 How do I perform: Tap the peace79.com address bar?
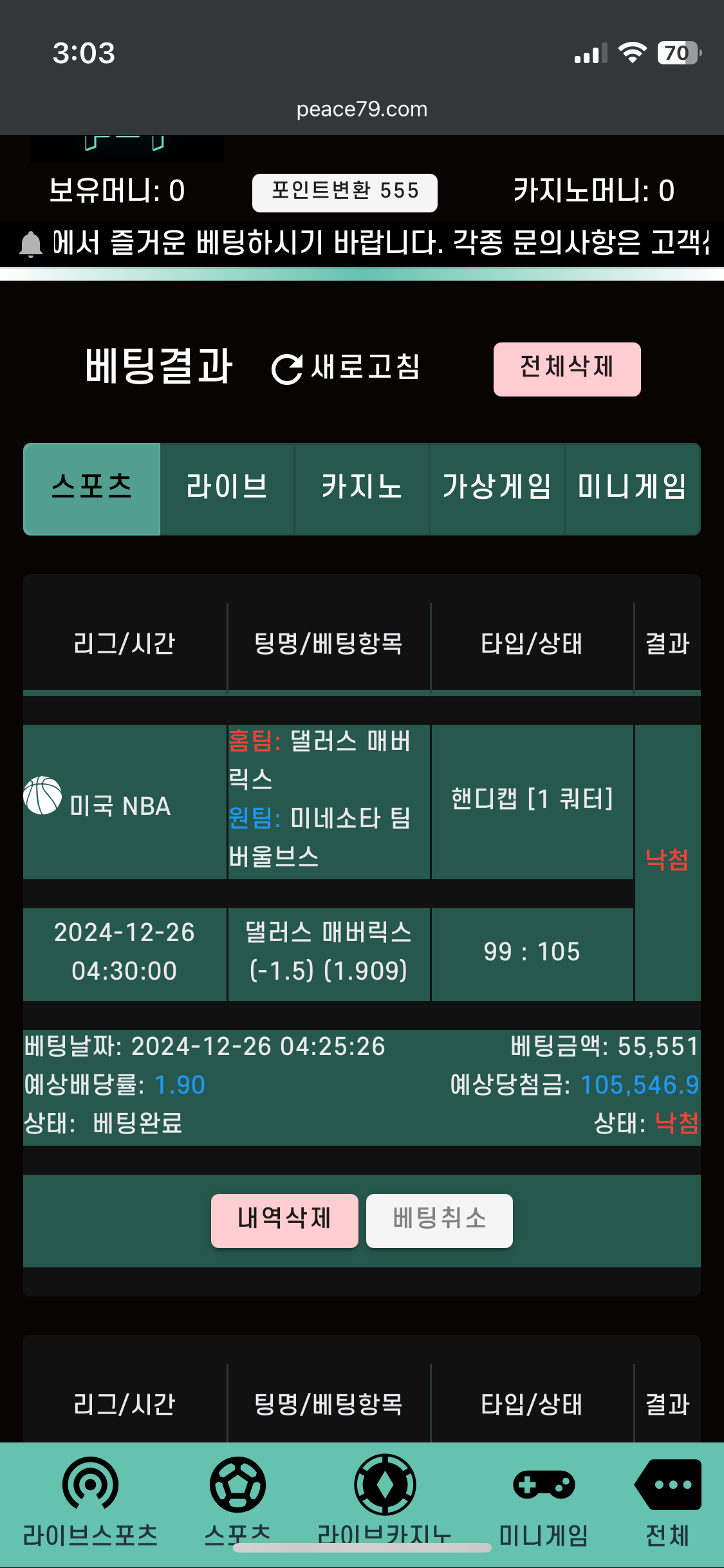click(x=362, y=109)
